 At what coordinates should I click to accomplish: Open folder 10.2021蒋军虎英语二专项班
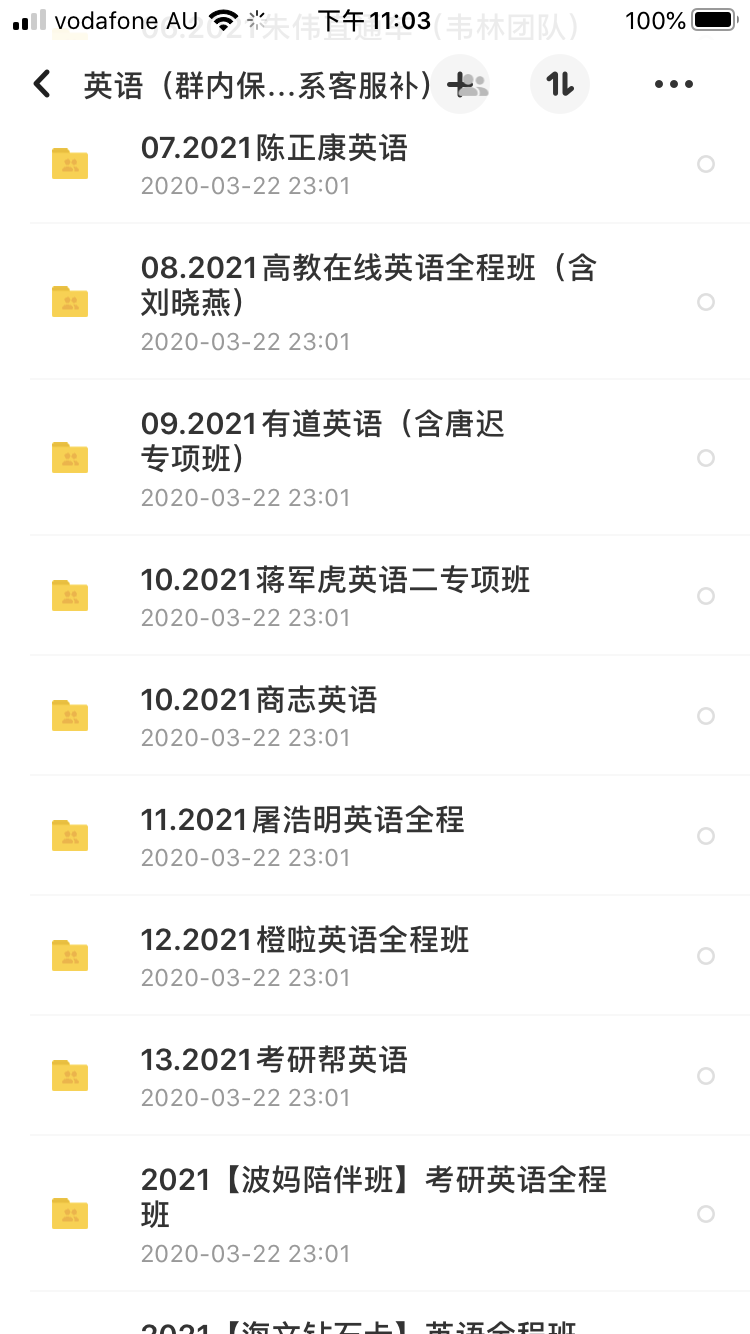click(x=335, y=596)
